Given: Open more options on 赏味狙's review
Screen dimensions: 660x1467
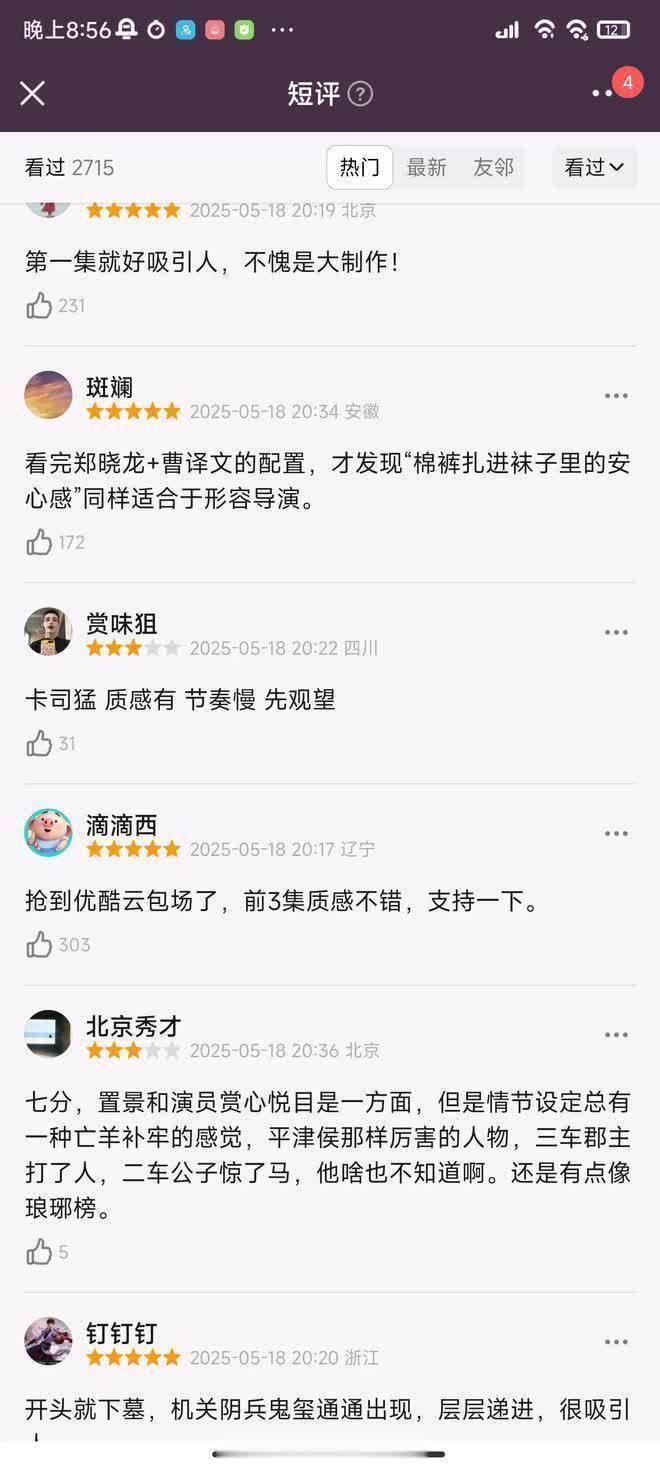Looking at the screenshot, I should tap(616, 633).
